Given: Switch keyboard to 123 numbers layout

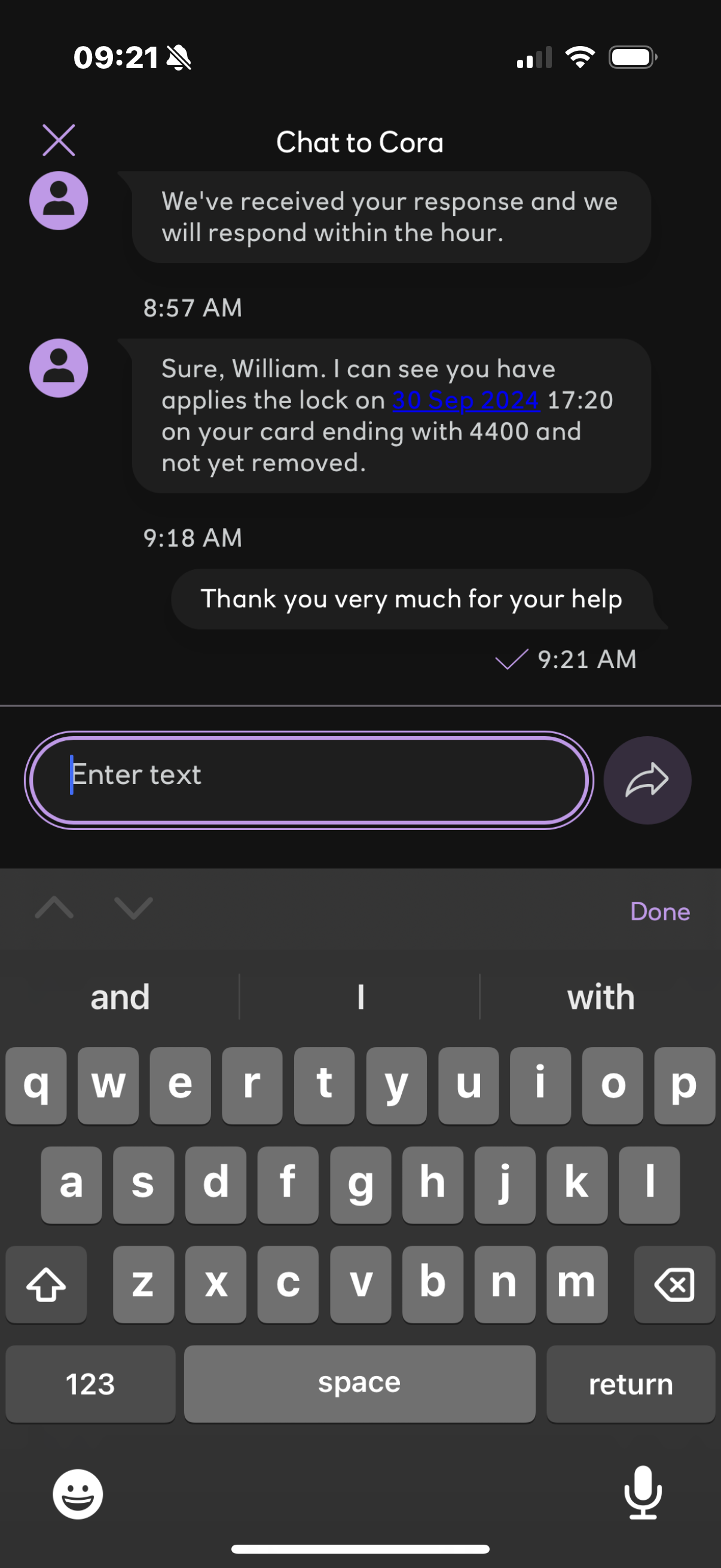Looking at the screenshot, I should click(90, 1384).
